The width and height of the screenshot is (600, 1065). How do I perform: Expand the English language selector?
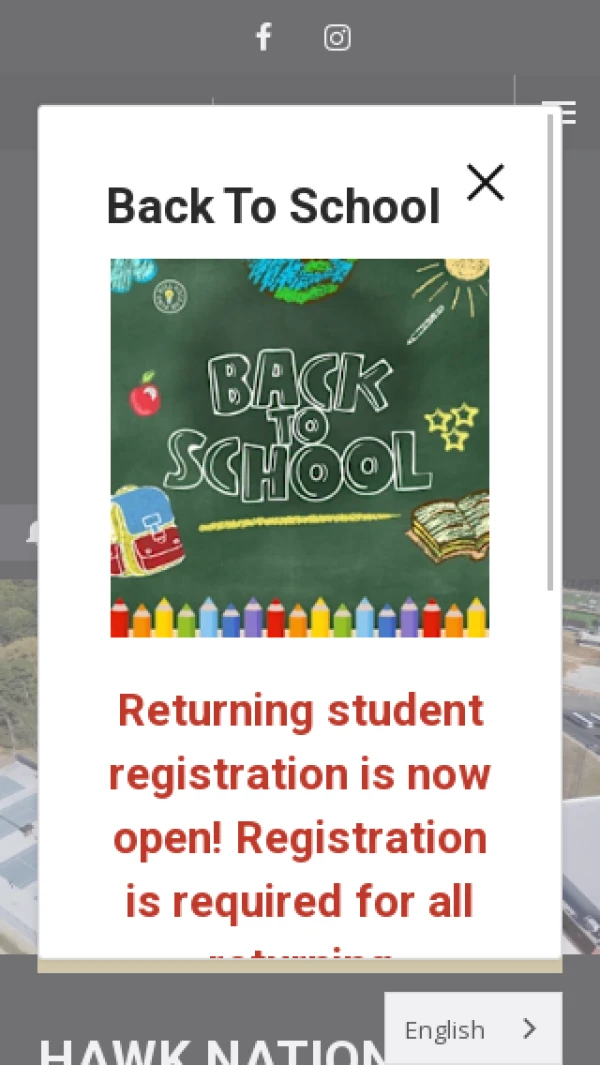[x=472, y=1028]
